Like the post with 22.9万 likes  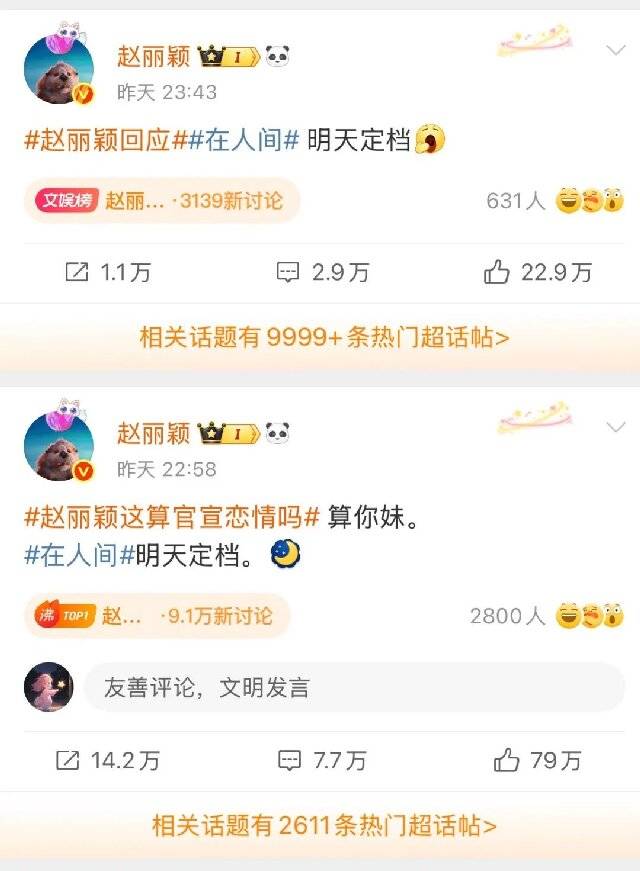click(x=537, y=272)
